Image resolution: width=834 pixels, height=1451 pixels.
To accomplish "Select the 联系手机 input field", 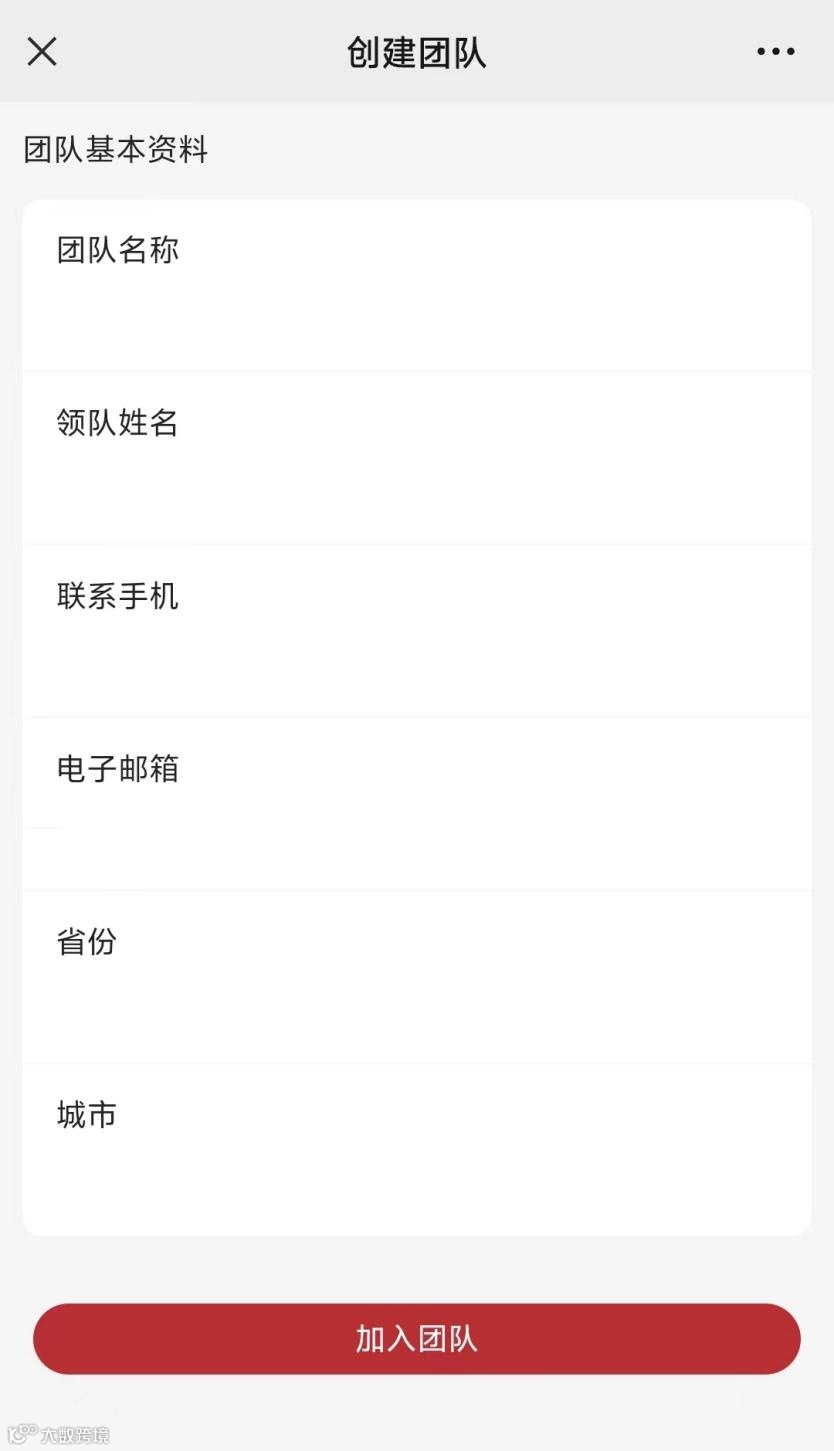I will pyautogui.click(x=417, y=631).
